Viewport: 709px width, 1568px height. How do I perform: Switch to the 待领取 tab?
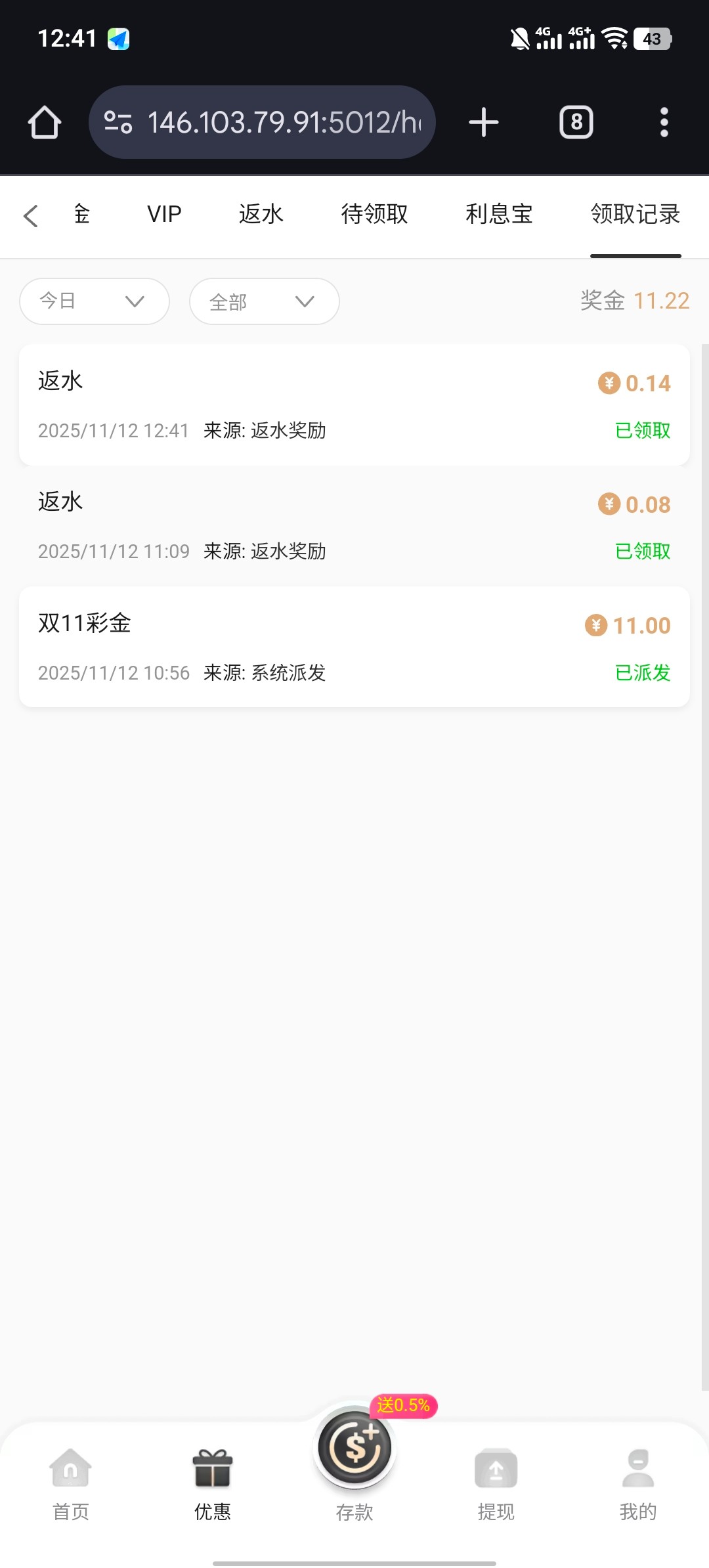pos(374,214)
